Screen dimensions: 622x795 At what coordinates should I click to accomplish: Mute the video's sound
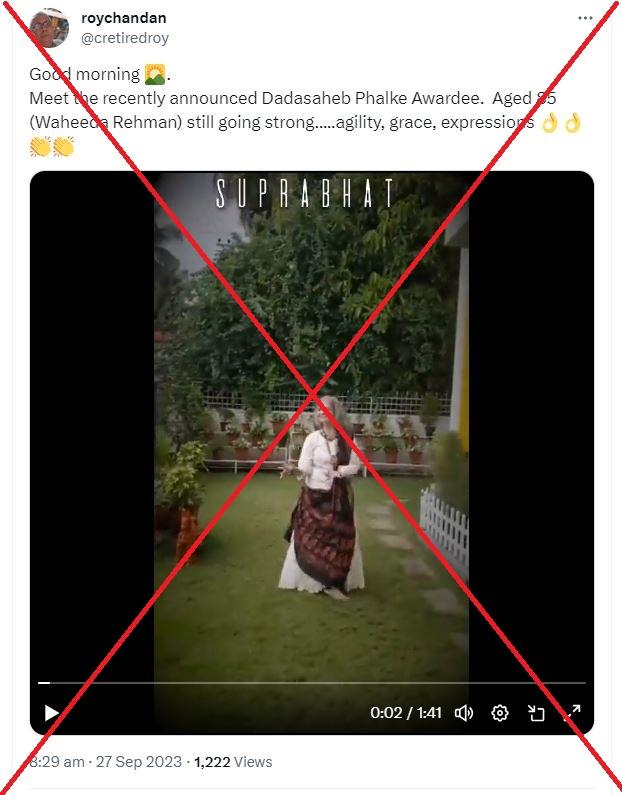464,713
